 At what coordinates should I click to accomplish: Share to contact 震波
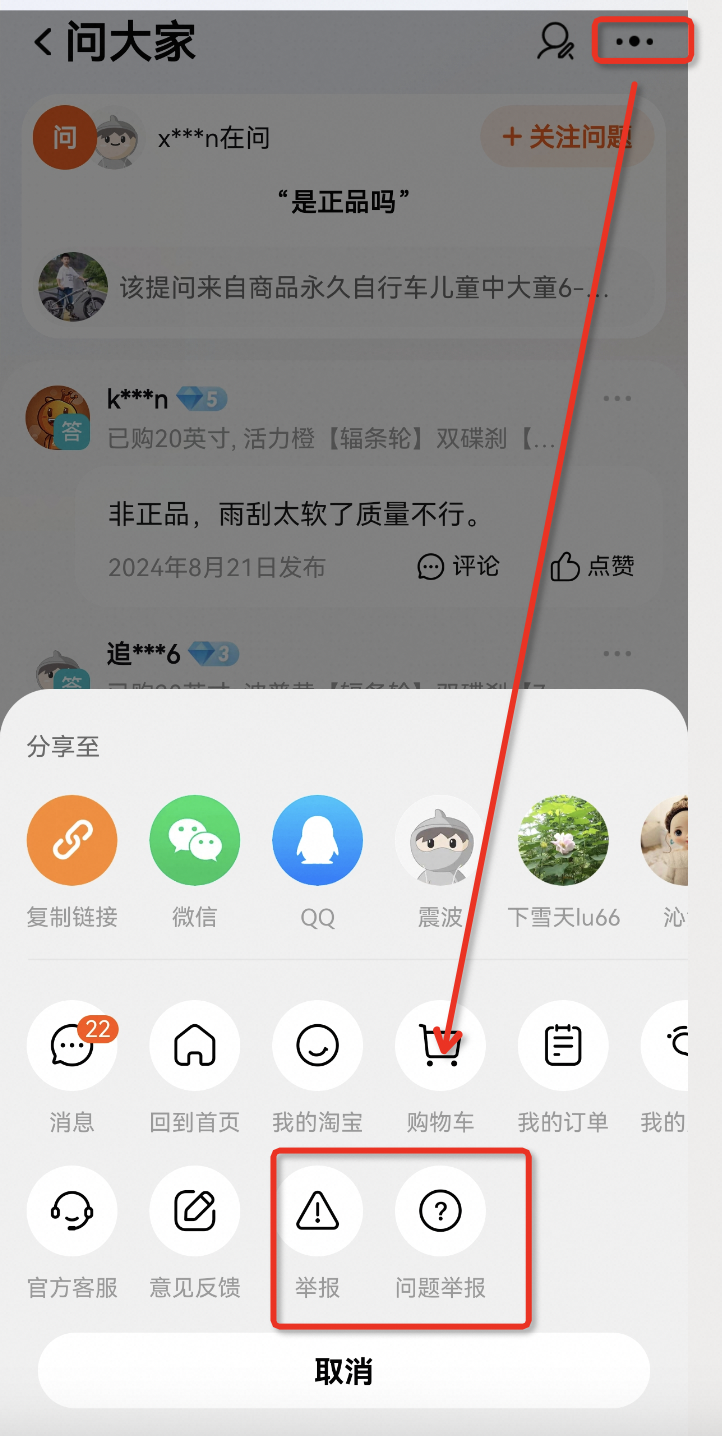[440, 841]
